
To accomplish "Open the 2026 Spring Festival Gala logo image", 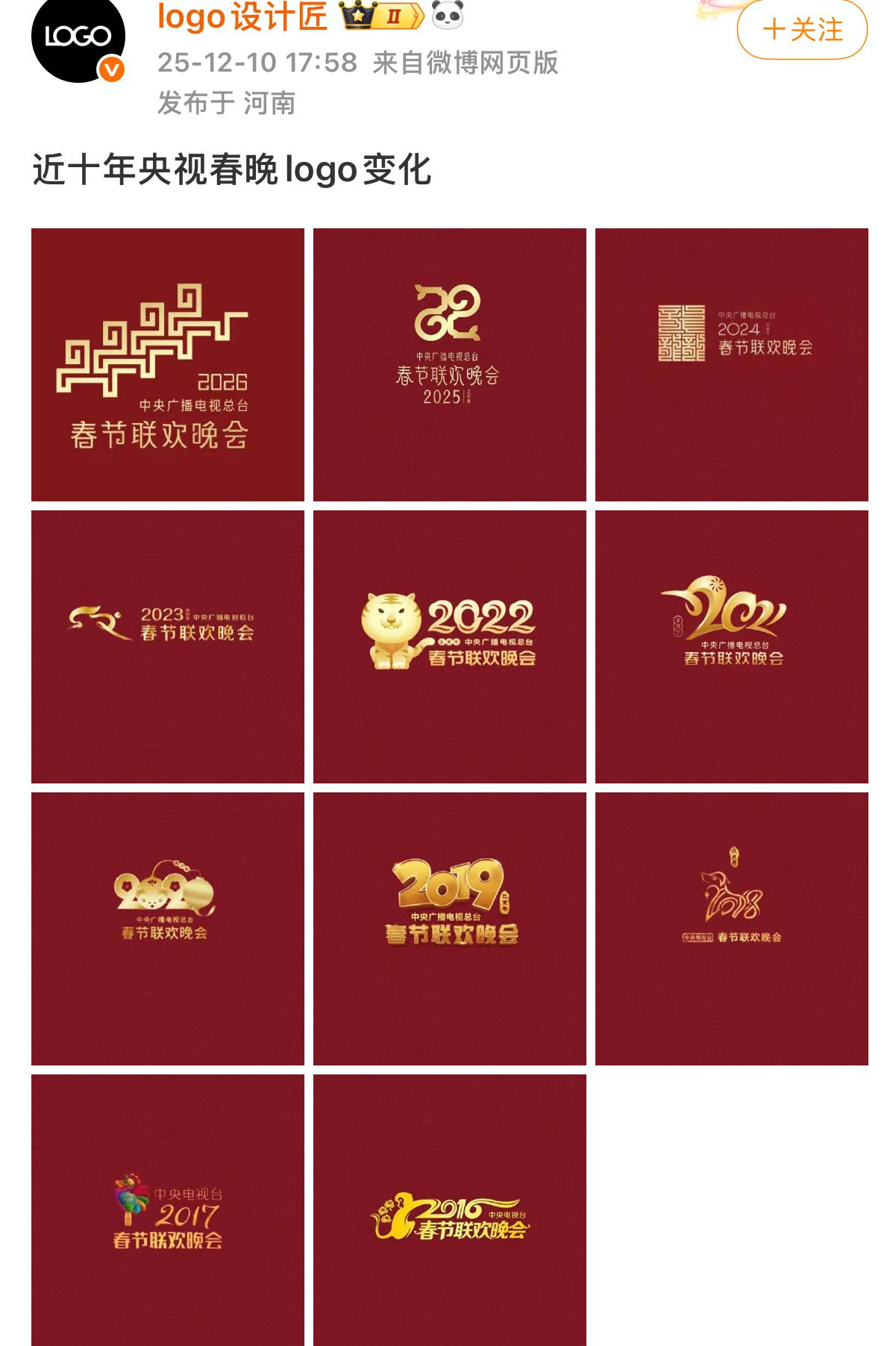I will (x=168, y=365).
